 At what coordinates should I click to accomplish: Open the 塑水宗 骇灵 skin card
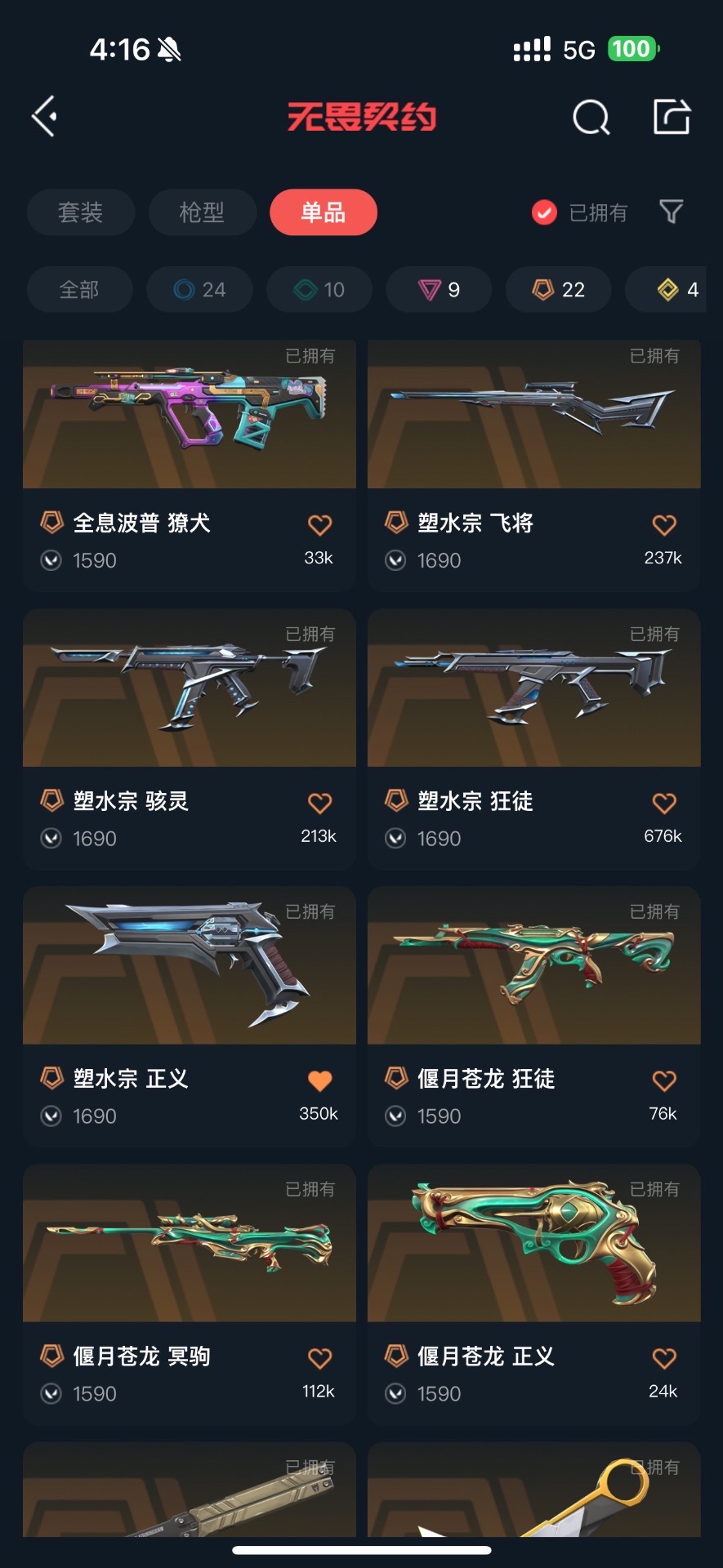click(190, 694)
